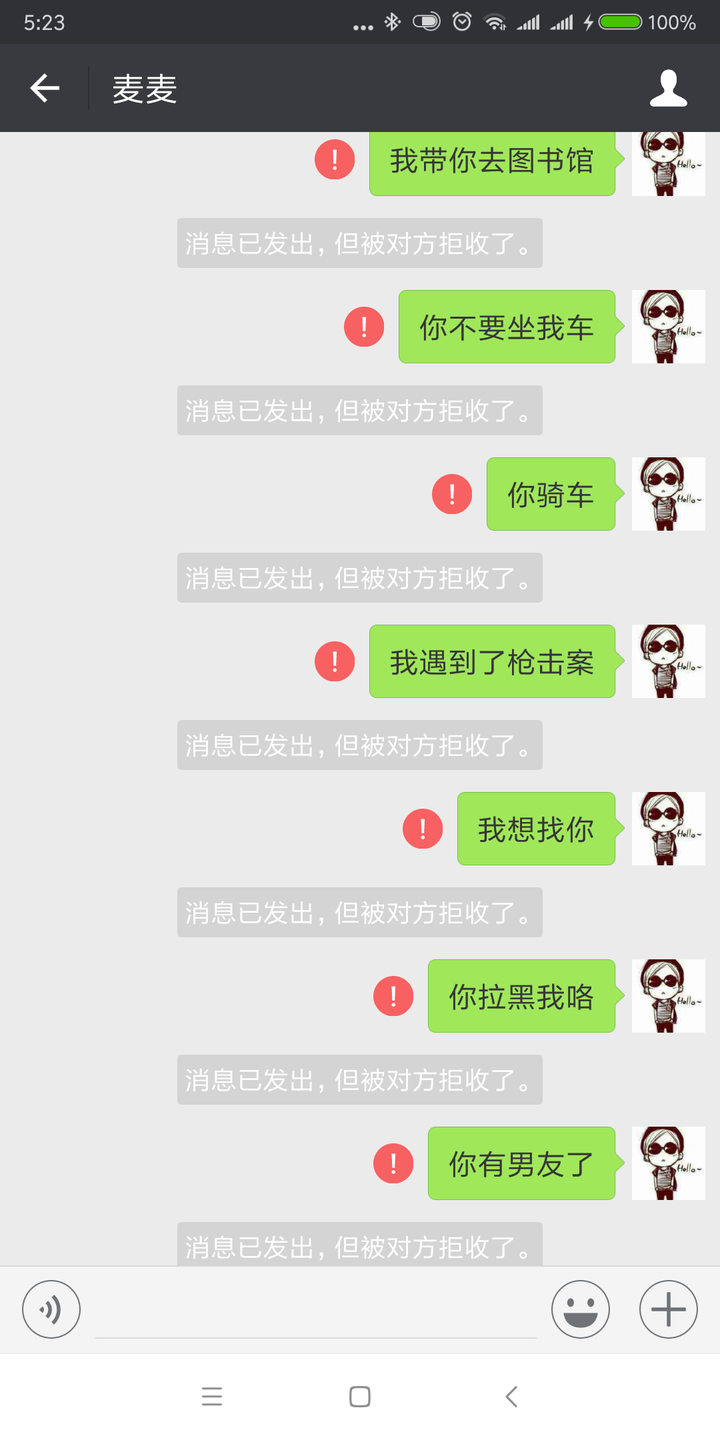Open the emoji picker
Viewport: 720px width, 1440px height.
tap(580, 1309)
